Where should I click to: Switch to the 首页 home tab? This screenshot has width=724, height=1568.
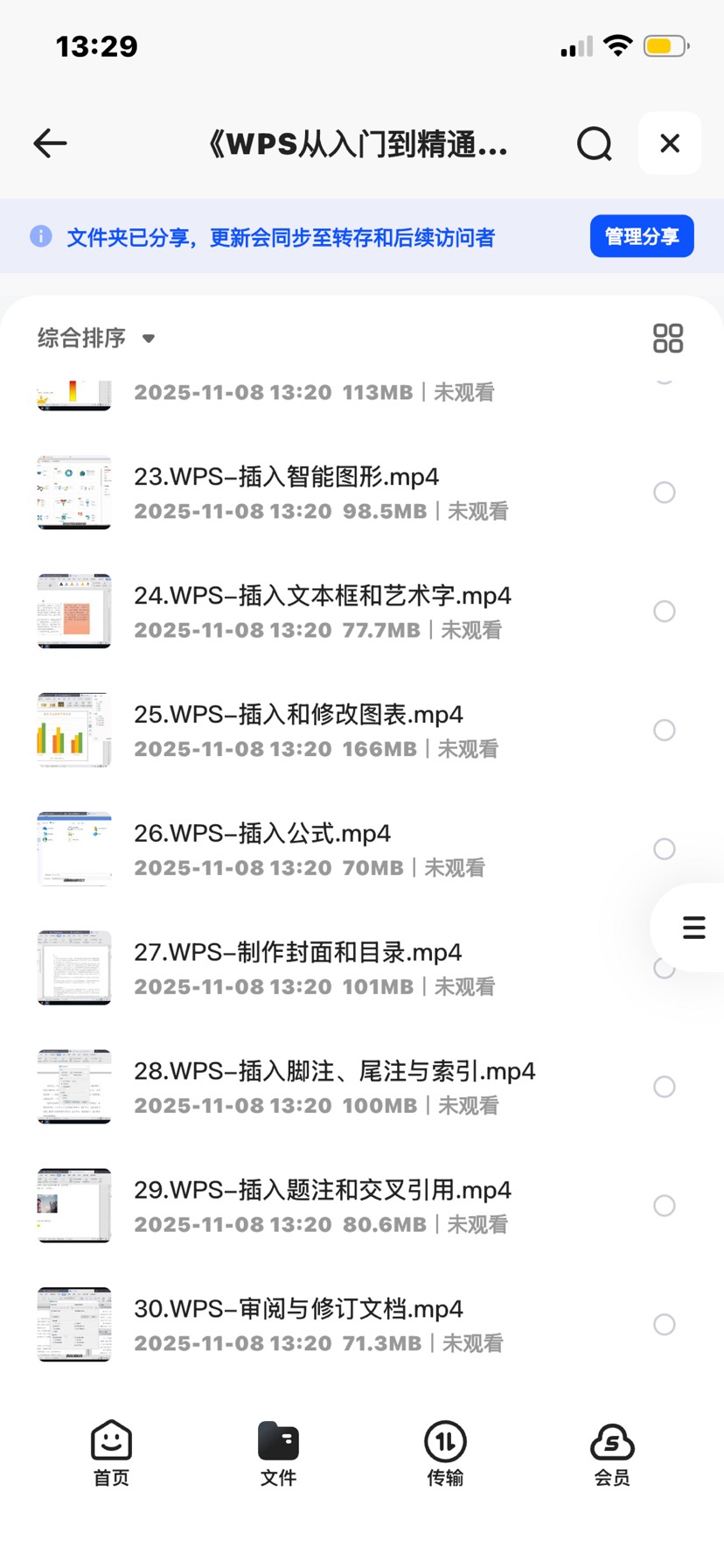tap(110, 1444)
